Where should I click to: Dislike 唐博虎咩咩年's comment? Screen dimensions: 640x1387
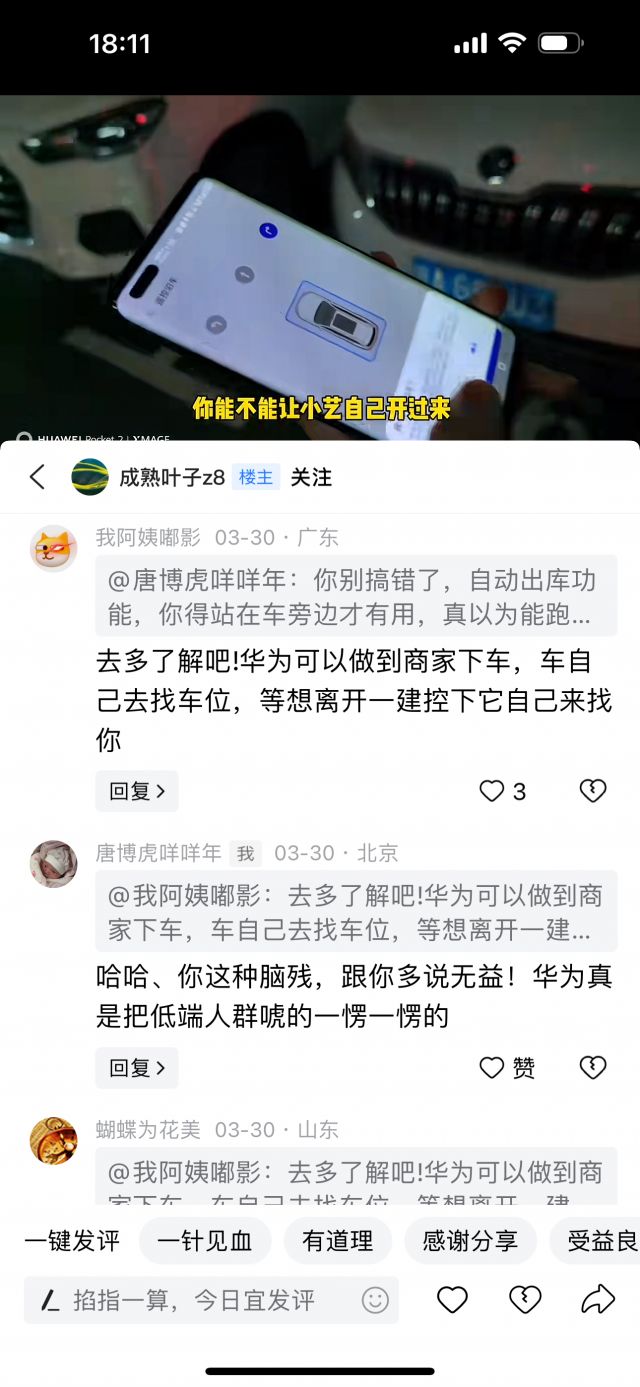[x=593, y=1068]
